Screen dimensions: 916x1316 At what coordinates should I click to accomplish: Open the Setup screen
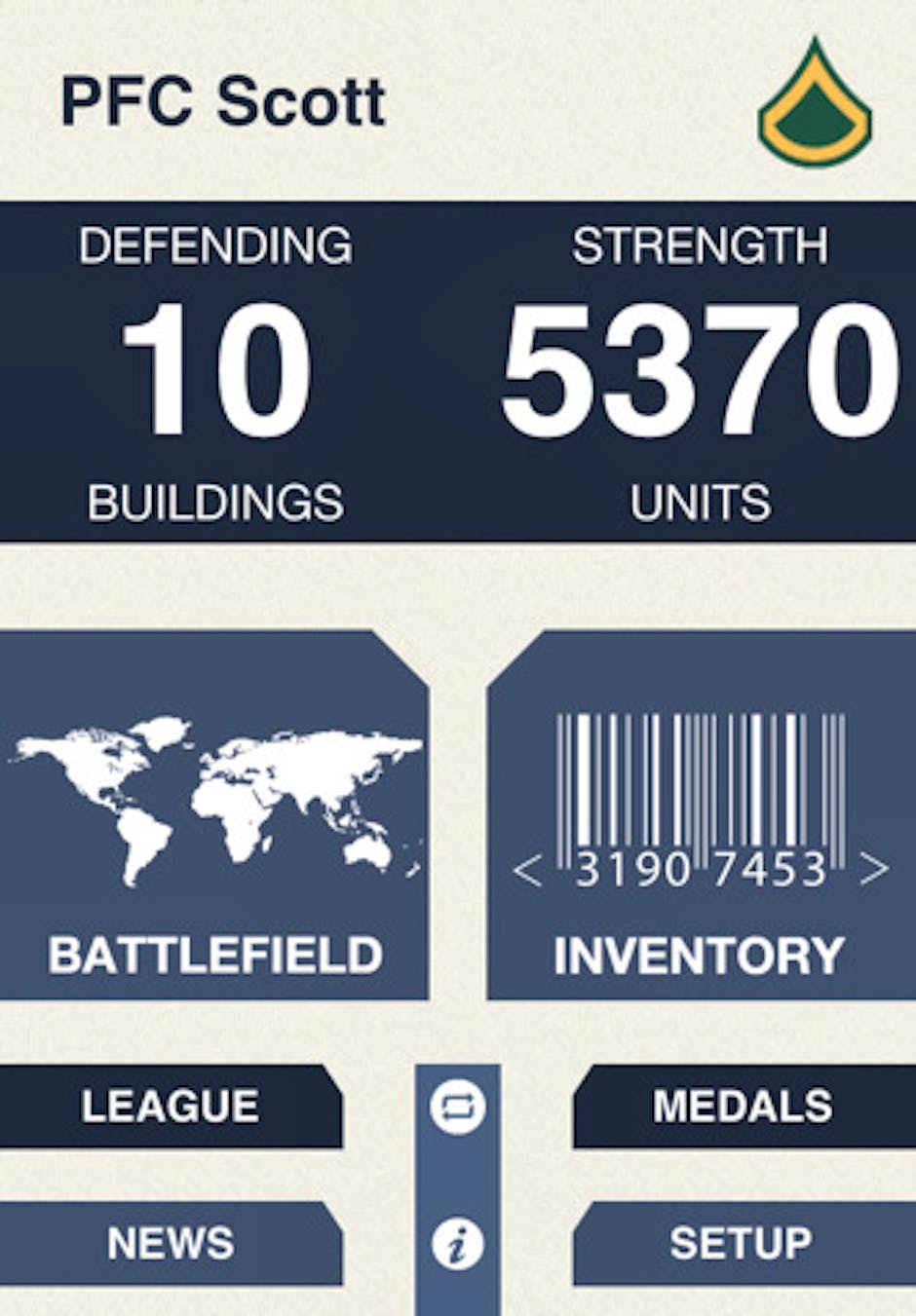741,1243
